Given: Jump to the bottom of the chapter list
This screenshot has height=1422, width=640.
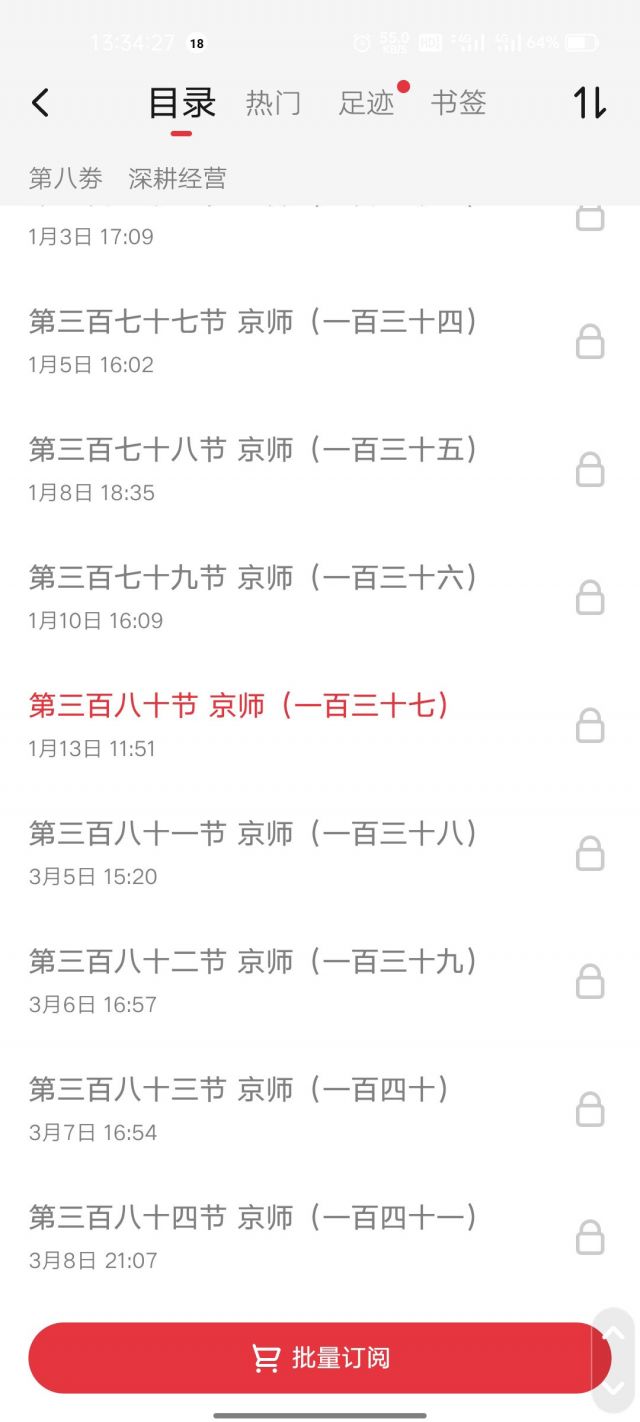Looking at the screenshot, I should [x=613, y=1388].
